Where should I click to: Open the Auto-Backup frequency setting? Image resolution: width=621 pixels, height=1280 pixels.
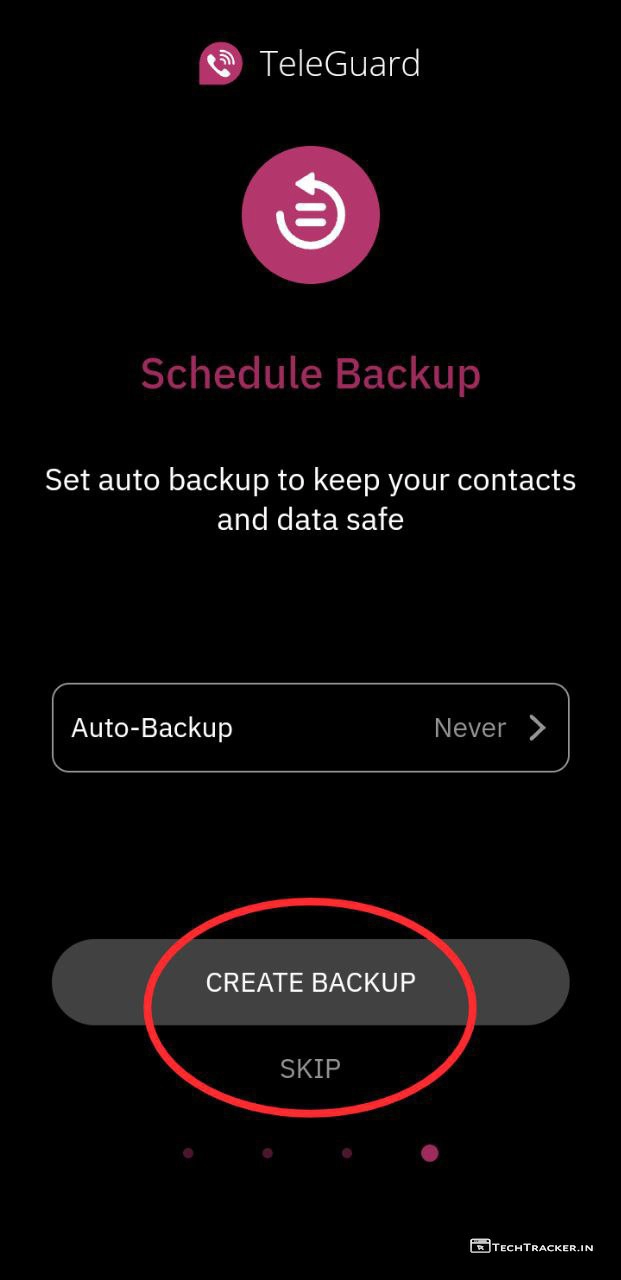click(310, 727)
